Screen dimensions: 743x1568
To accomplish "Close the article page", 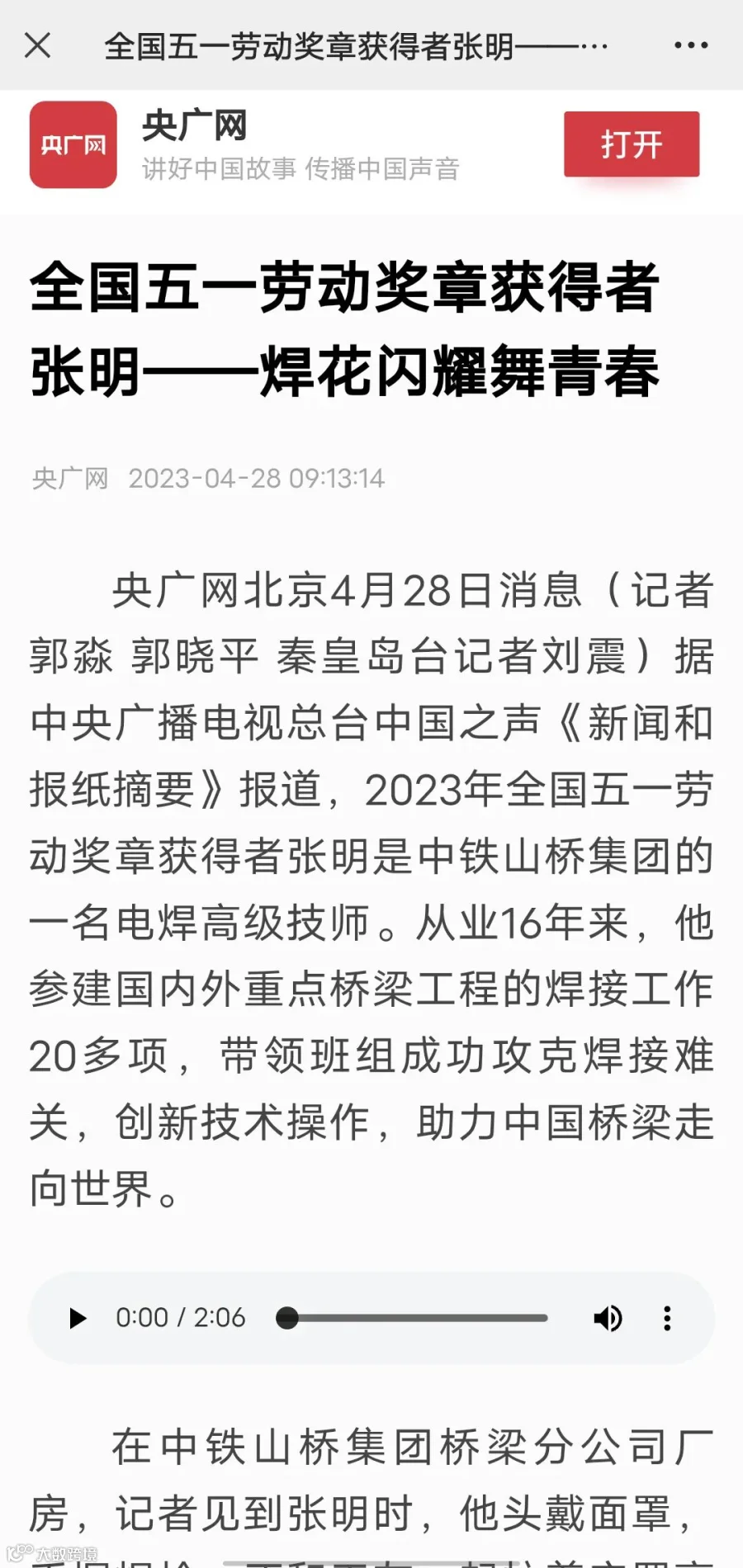I will pyautogui.click(x=38, y=45).
